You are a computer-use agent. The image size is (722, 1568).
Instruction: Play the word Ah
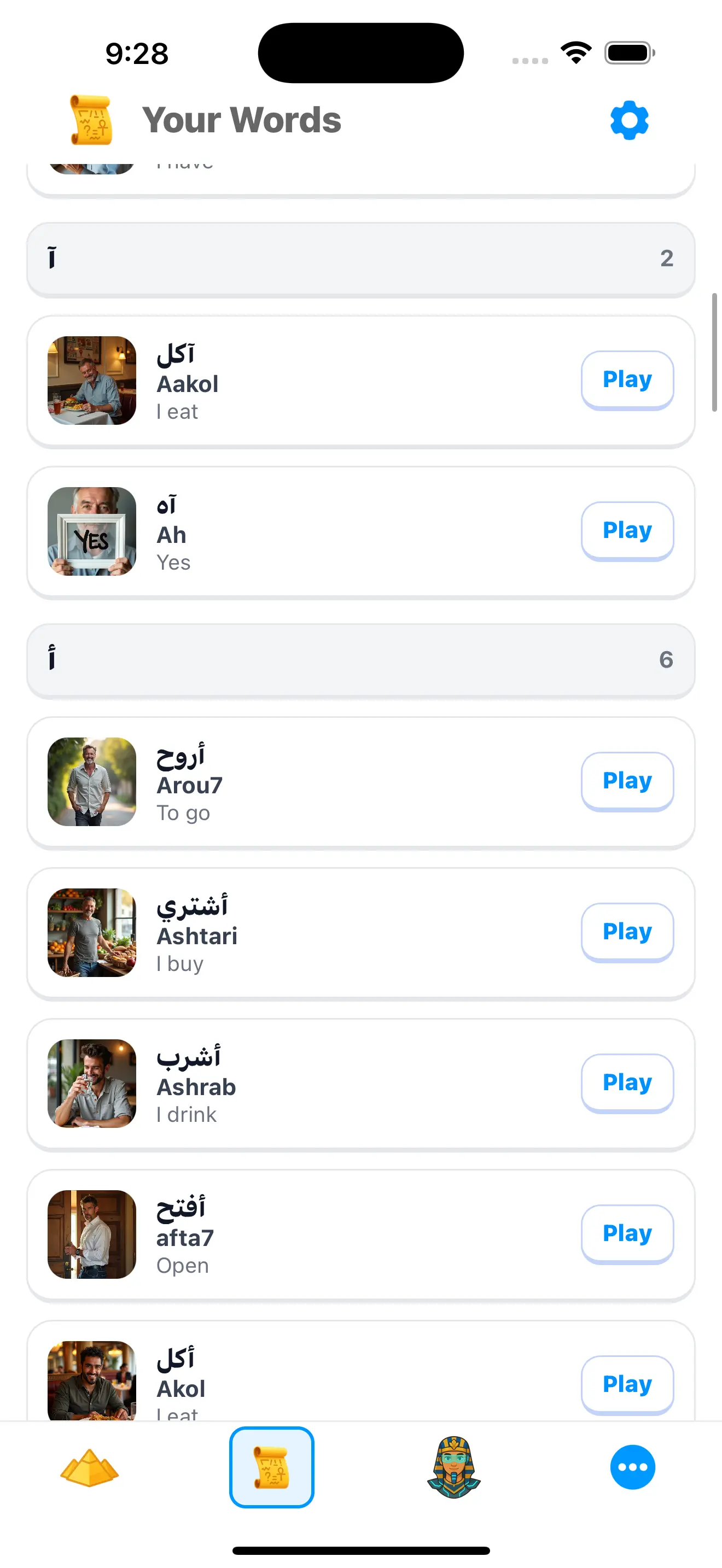pos(627,530)
